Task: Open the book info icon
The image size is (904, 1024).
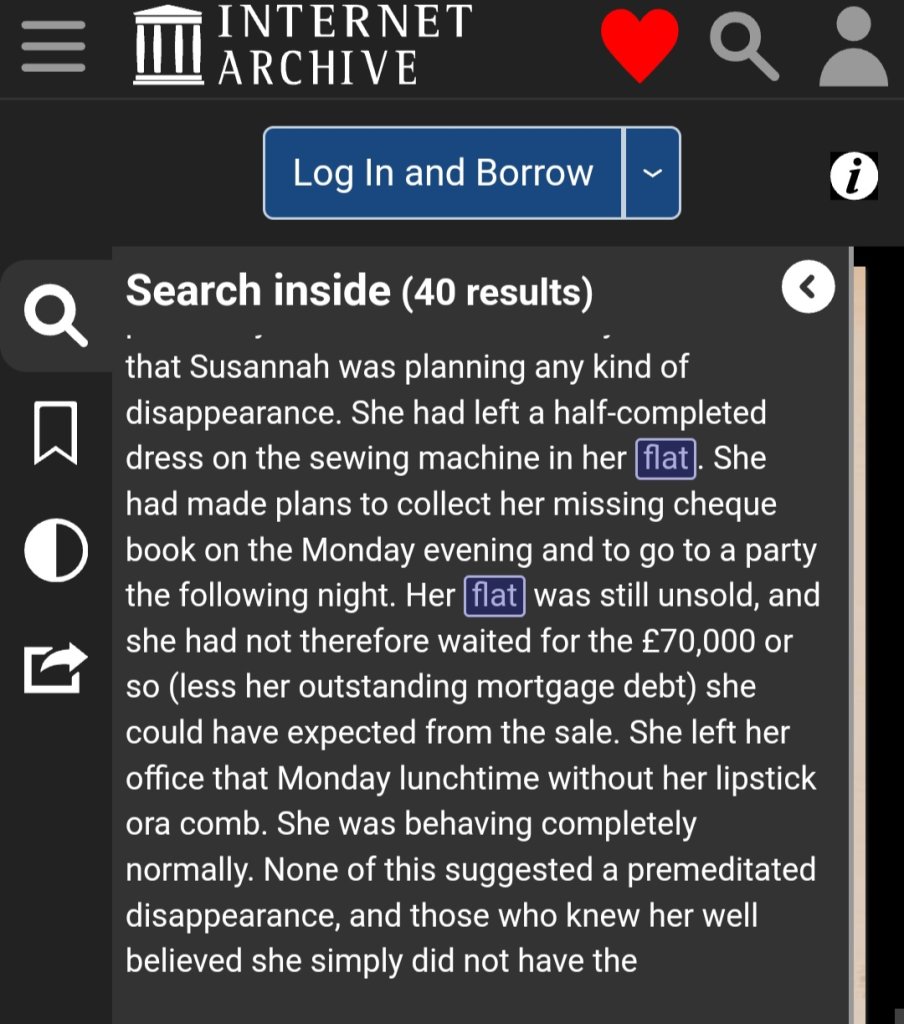Action: [x=854, y=177]
